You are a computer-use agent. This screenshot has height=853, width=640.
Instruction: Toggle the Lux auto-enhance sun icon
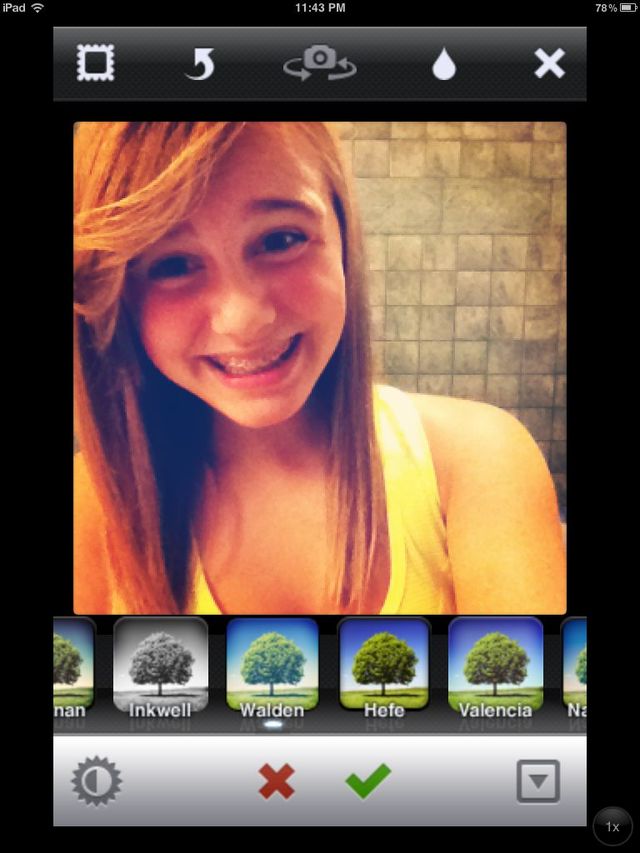[96, 781]
